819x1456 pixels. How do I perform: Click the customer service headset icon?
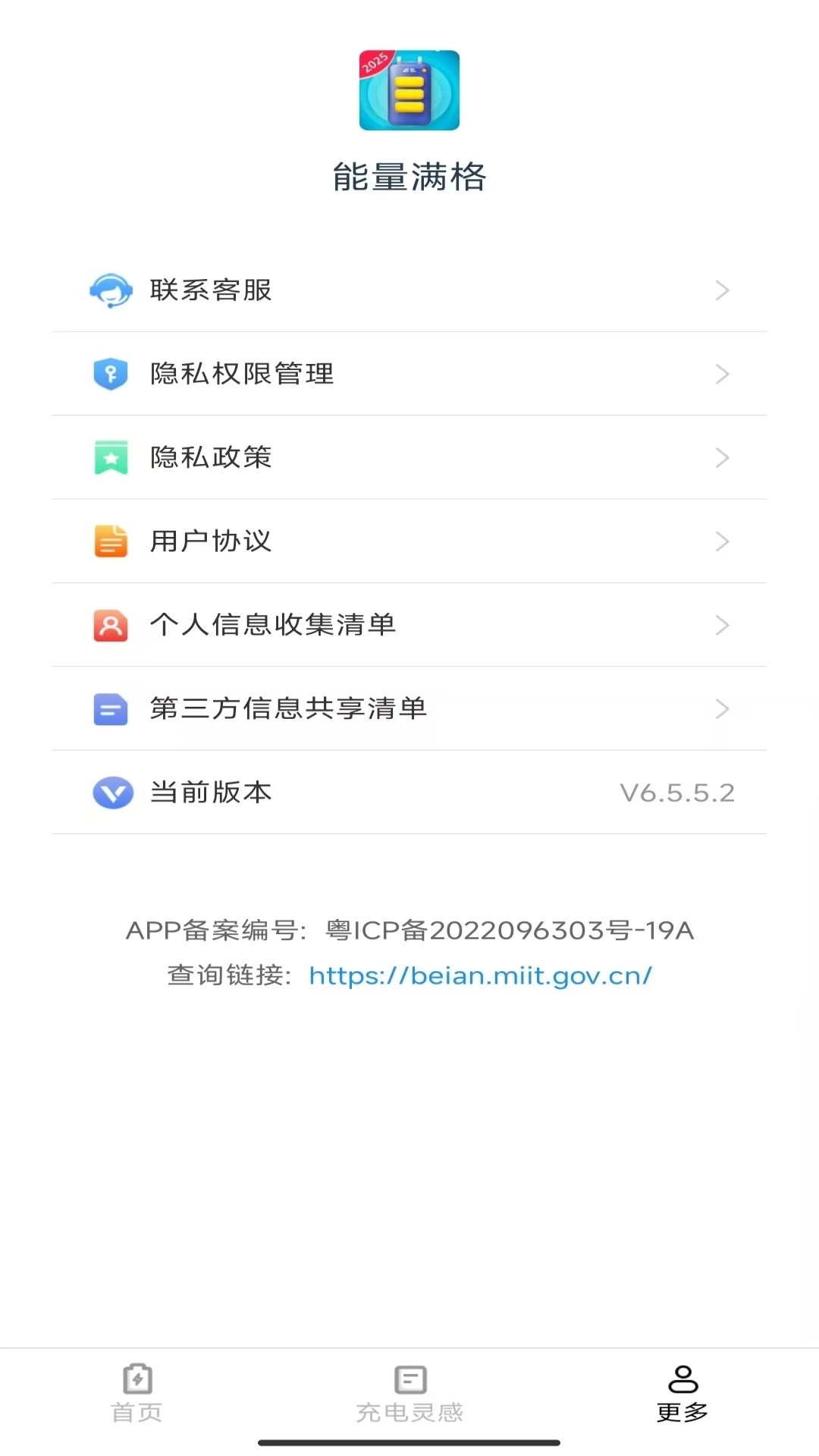[111, 290]
